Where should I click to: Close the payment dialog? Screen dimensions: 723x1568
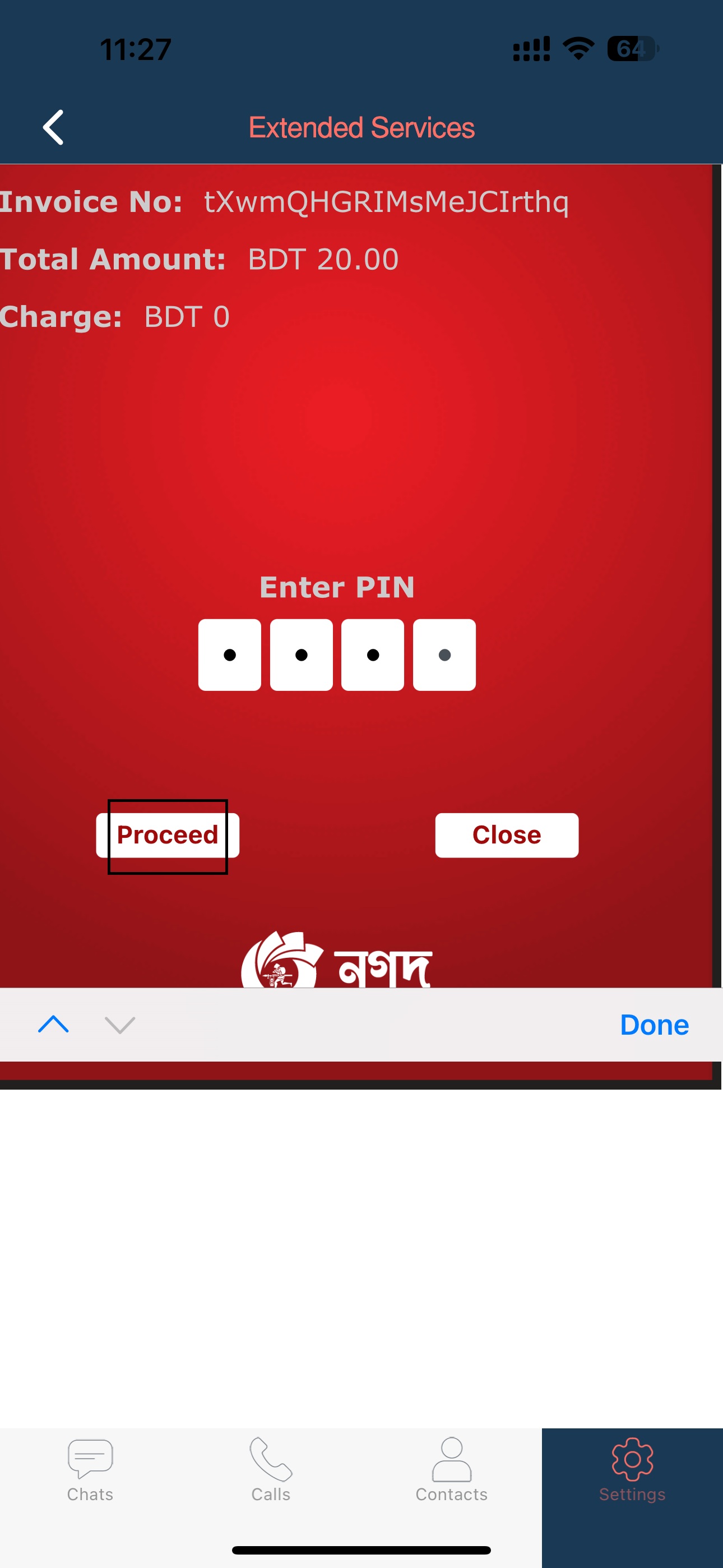click(x=506, y=835)
